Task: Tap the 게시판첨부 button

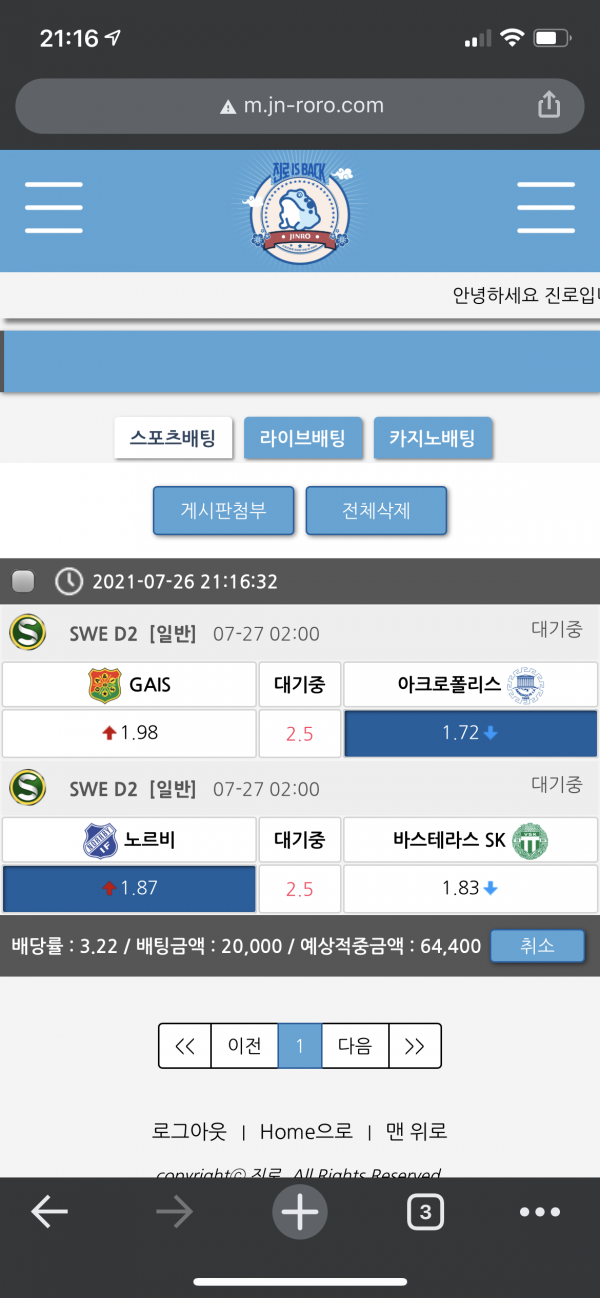Action: point(224,511)
